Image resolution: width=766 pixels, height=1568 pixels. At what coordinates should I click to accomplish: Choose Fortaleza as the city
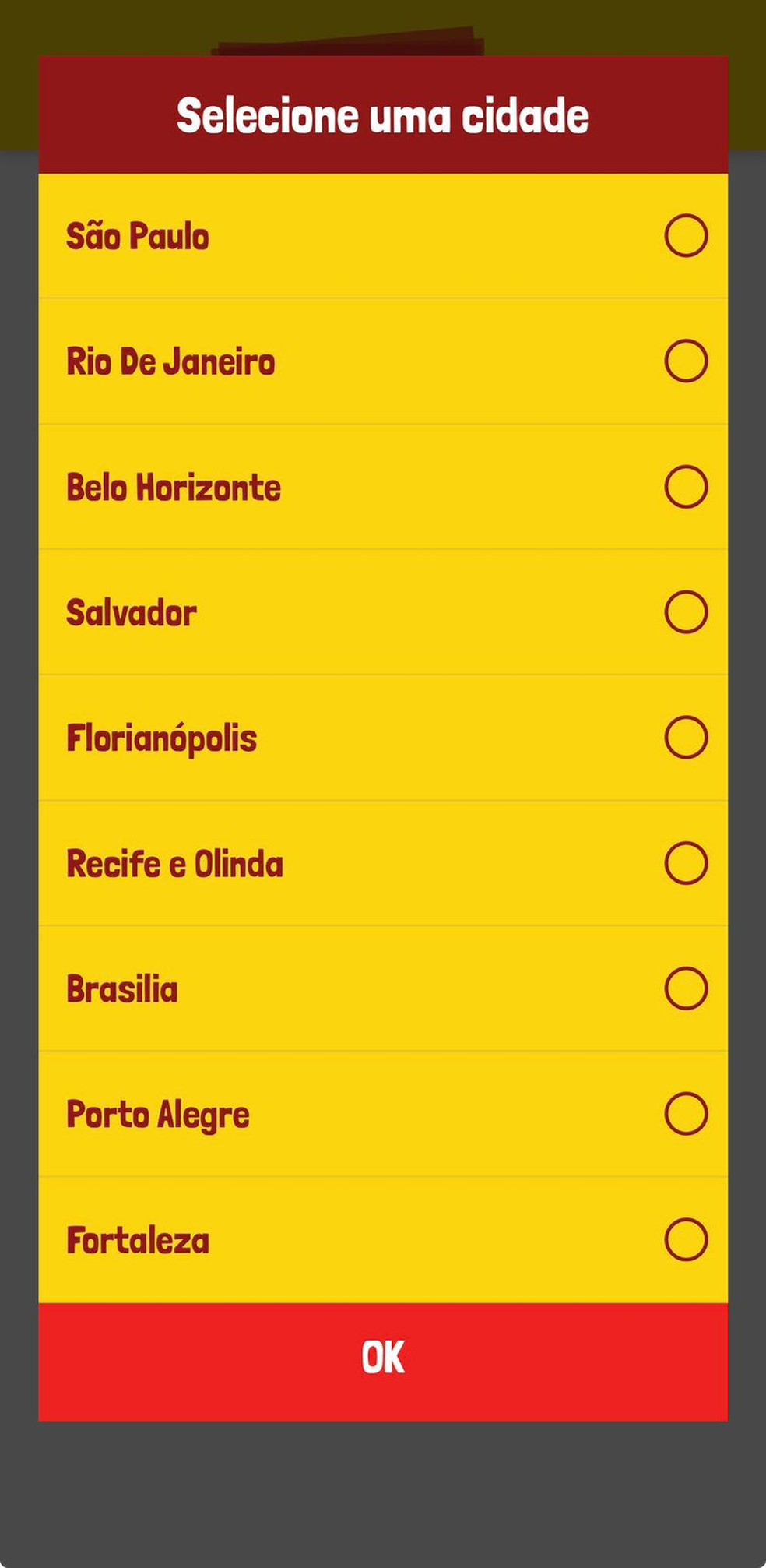(x=685, y=1239)
